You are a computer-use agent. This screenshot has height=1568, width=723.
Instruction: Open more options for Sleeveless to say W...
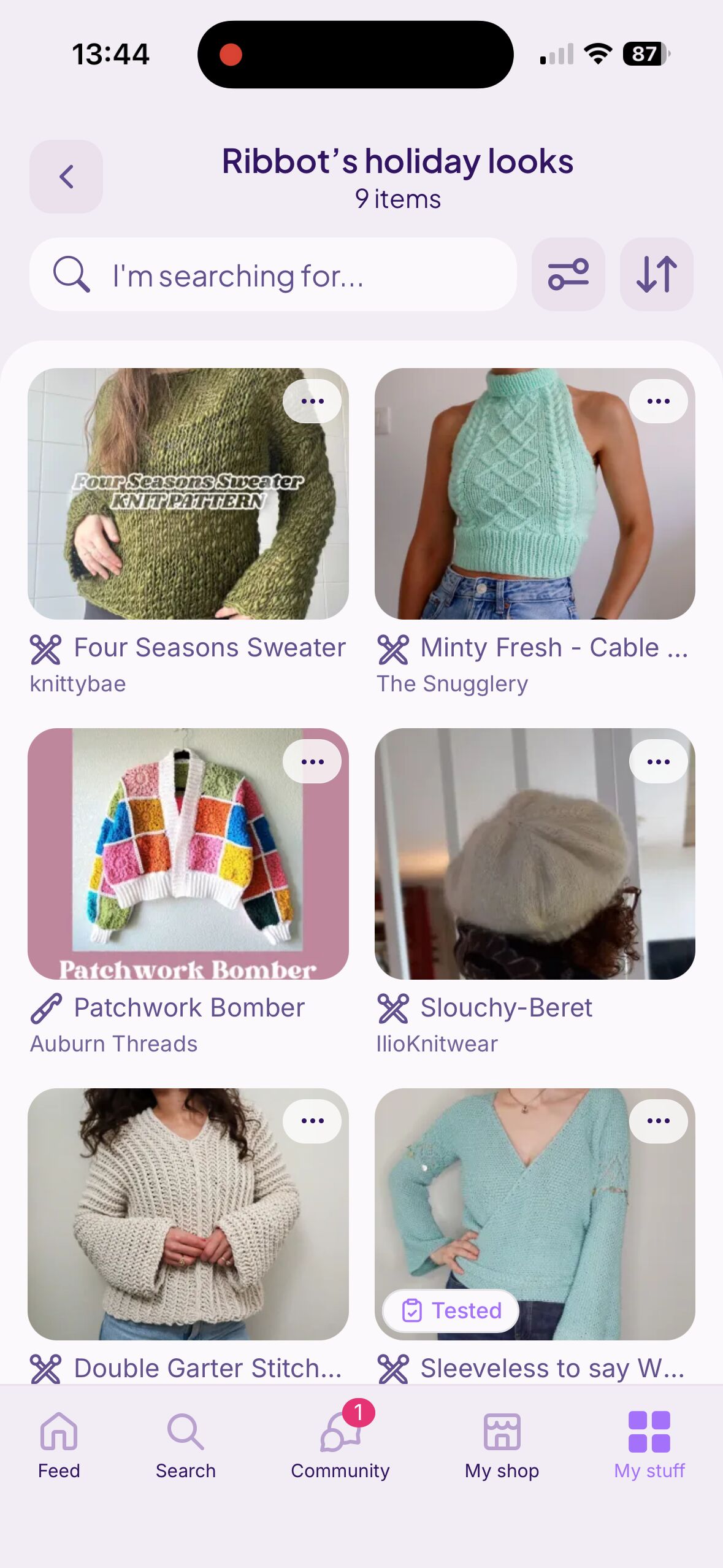tap(658, 1121)
